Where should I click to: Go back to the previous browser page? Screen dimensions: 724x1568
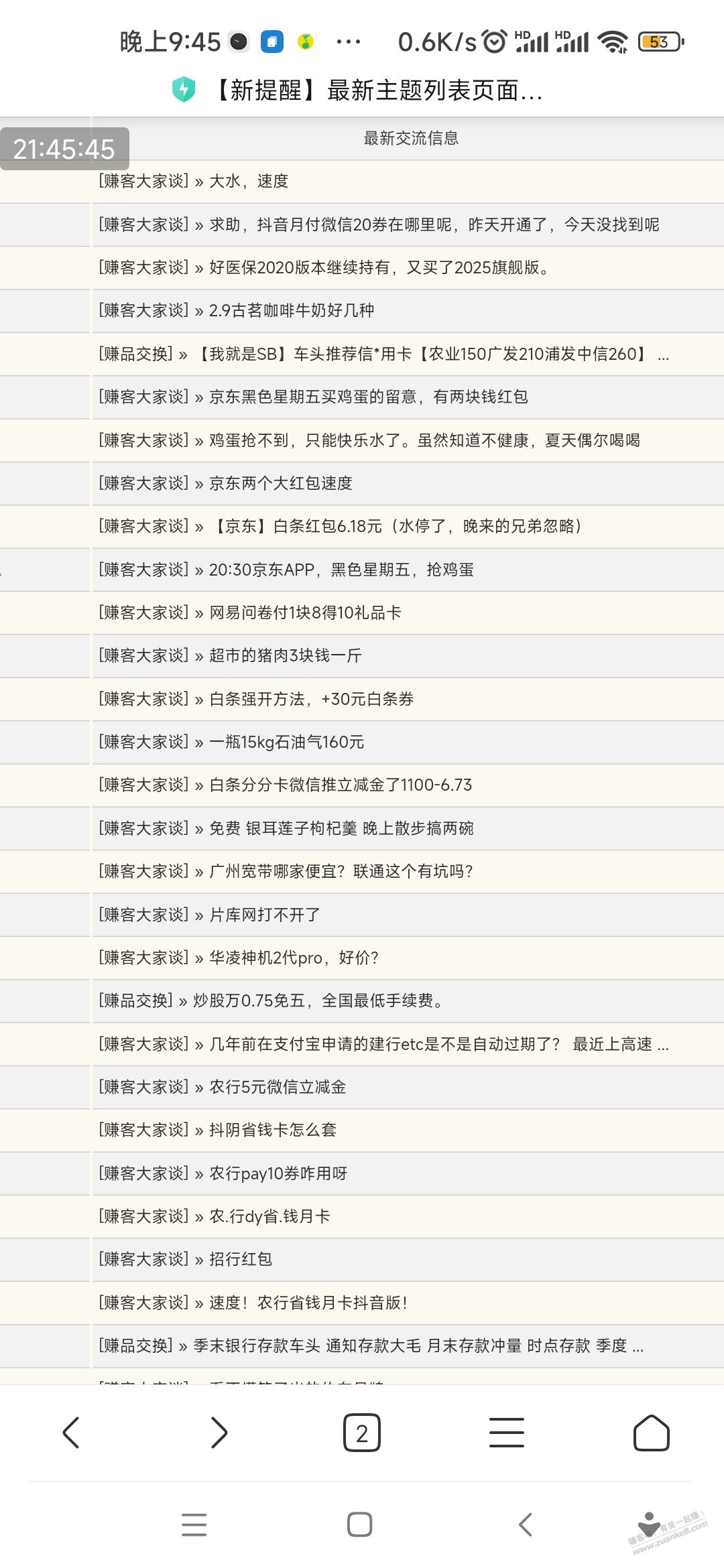[71, 1433]
